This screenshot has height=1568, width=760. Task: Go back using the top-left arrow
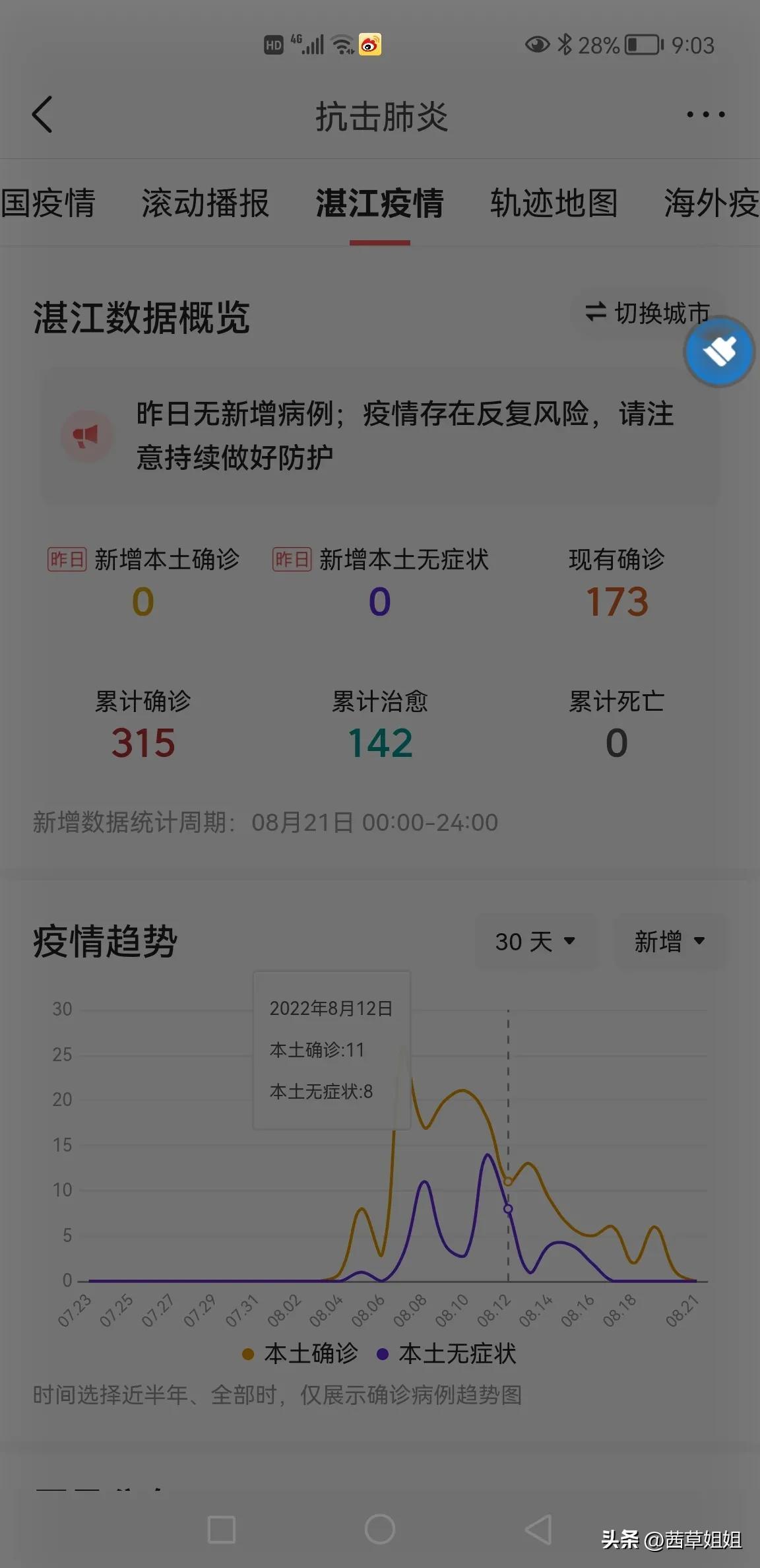pyautogui.click(x=42, y=115)
